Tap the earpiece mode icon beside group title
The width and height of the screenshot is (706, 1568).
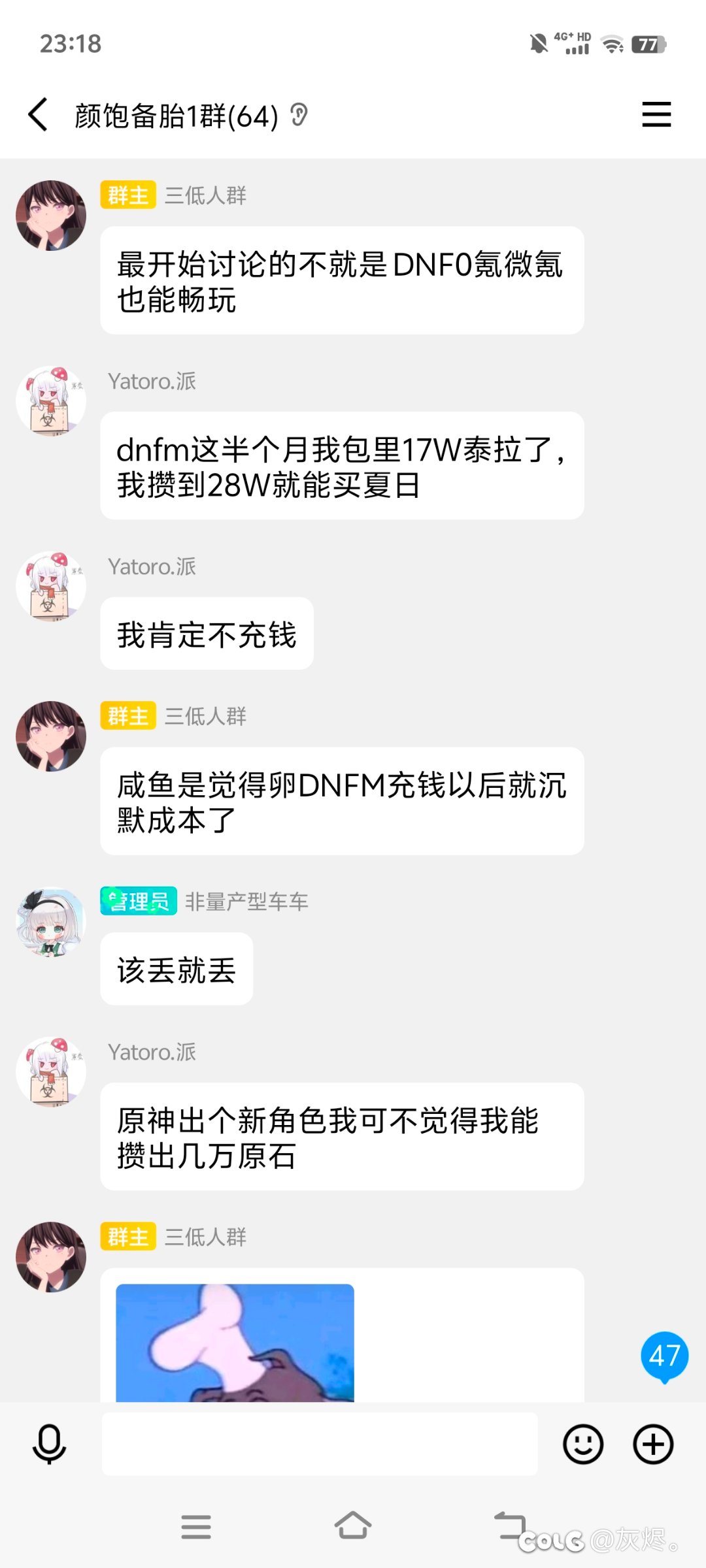point(299,116)
